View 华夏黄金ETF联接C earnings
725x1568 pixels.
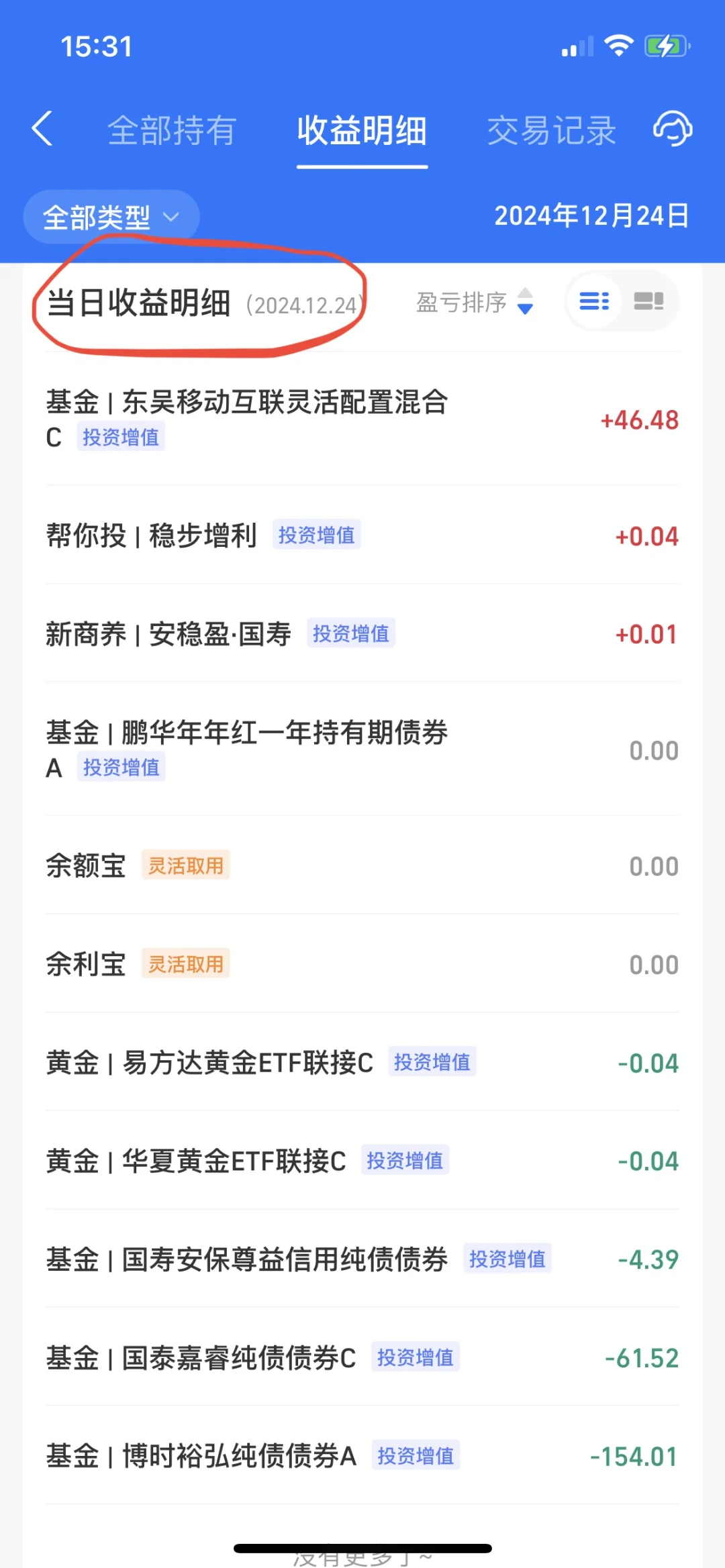coord(196,1161)
